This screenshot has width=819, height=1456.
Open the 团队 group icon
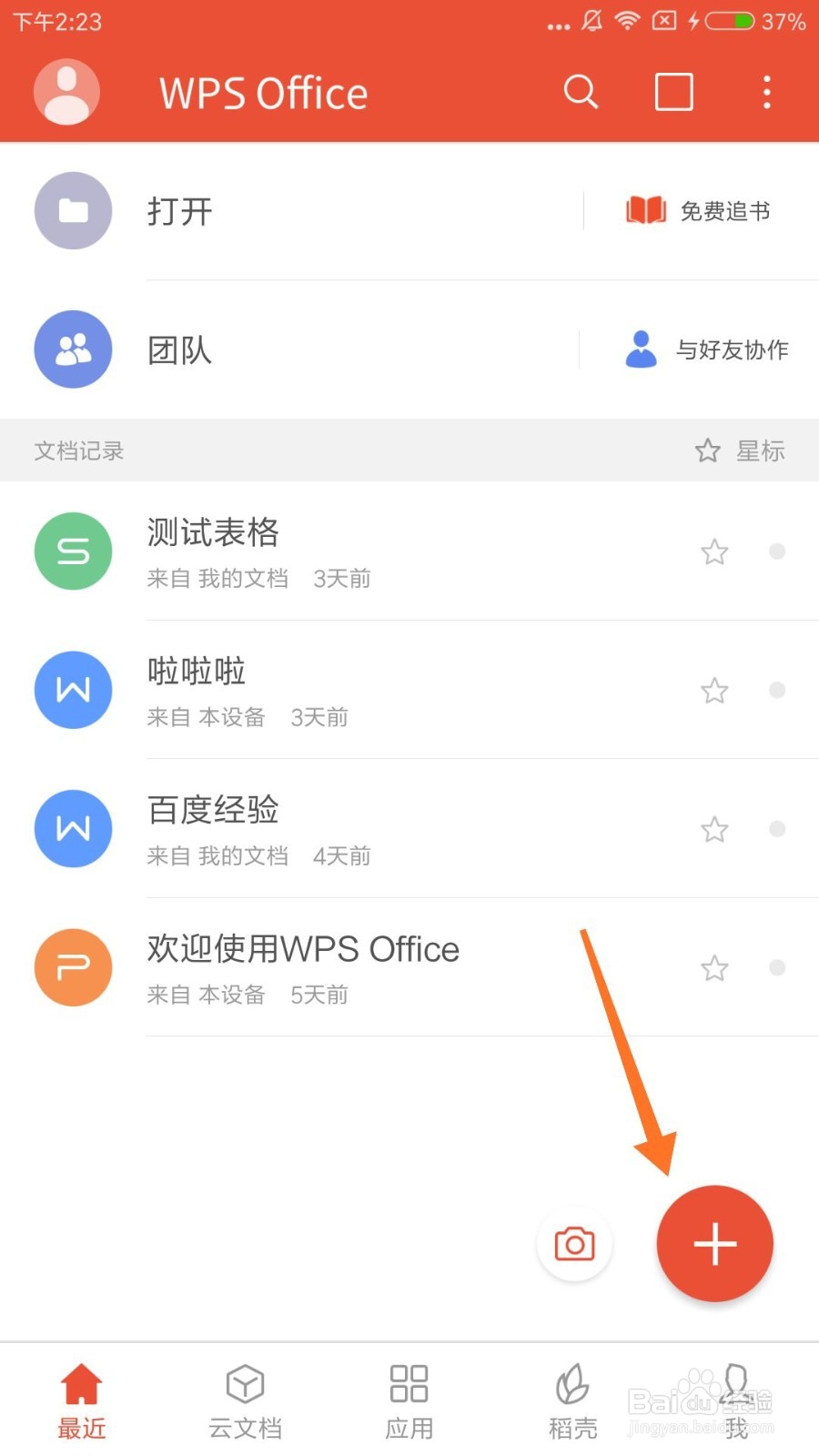pyautogui.click(x=73, y=349)
